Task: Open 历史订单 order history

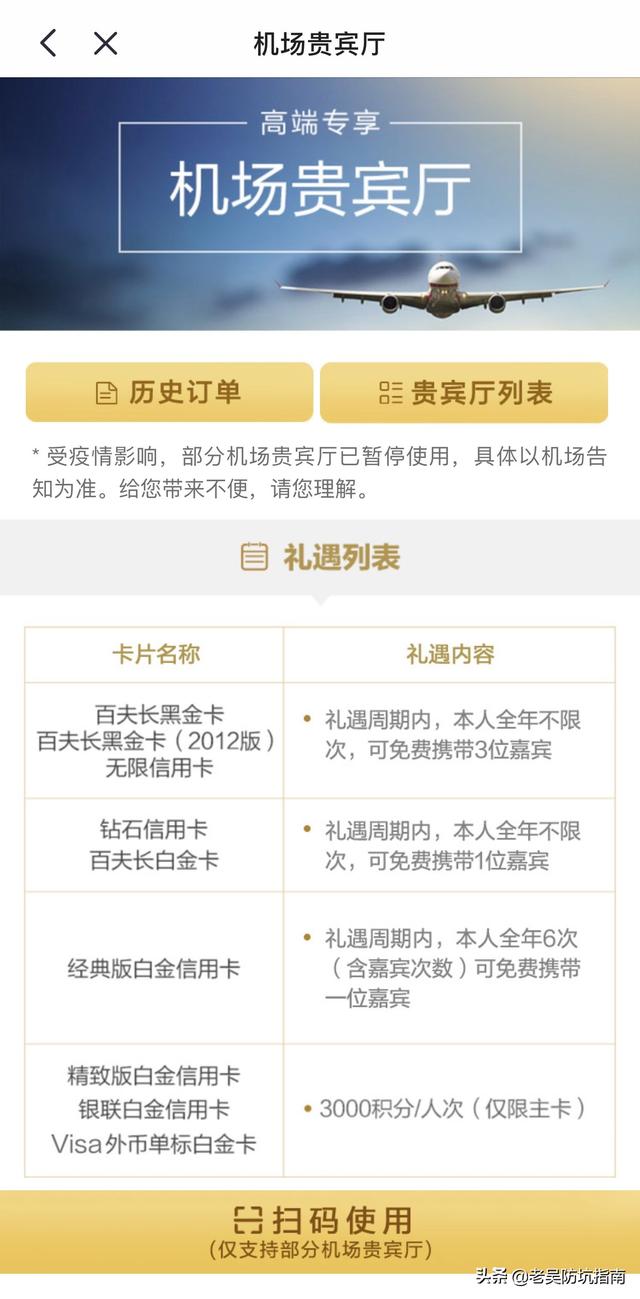Action: click(x=169, y=392)
